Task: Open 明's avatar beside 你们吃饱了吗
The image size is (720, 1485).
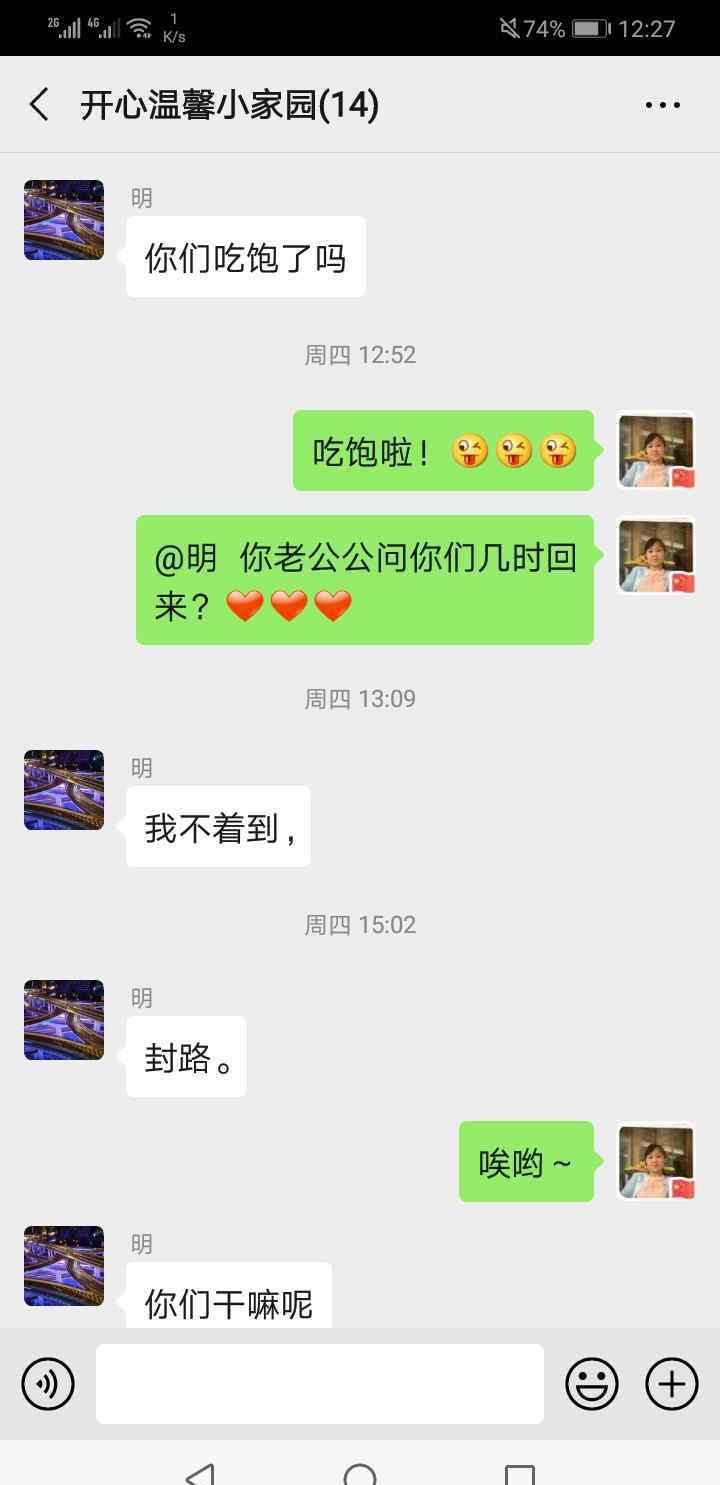Action: [64, 220]
